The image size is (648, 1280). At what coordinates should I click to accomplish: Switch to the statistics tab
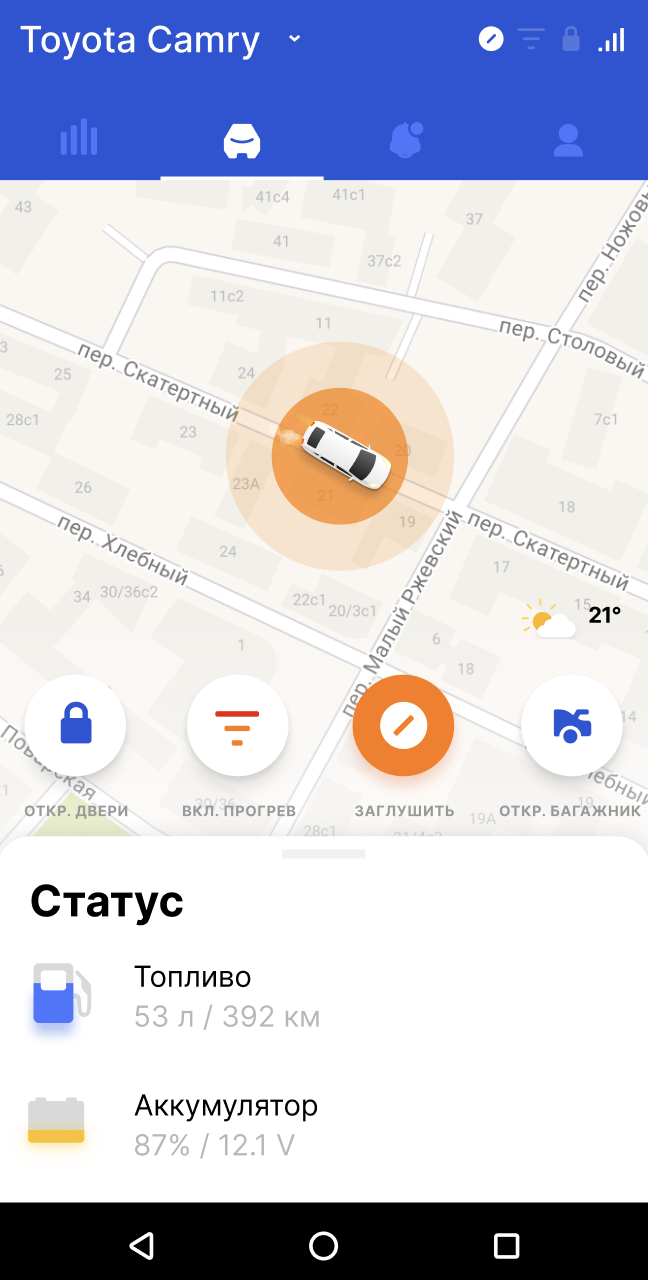79,139
